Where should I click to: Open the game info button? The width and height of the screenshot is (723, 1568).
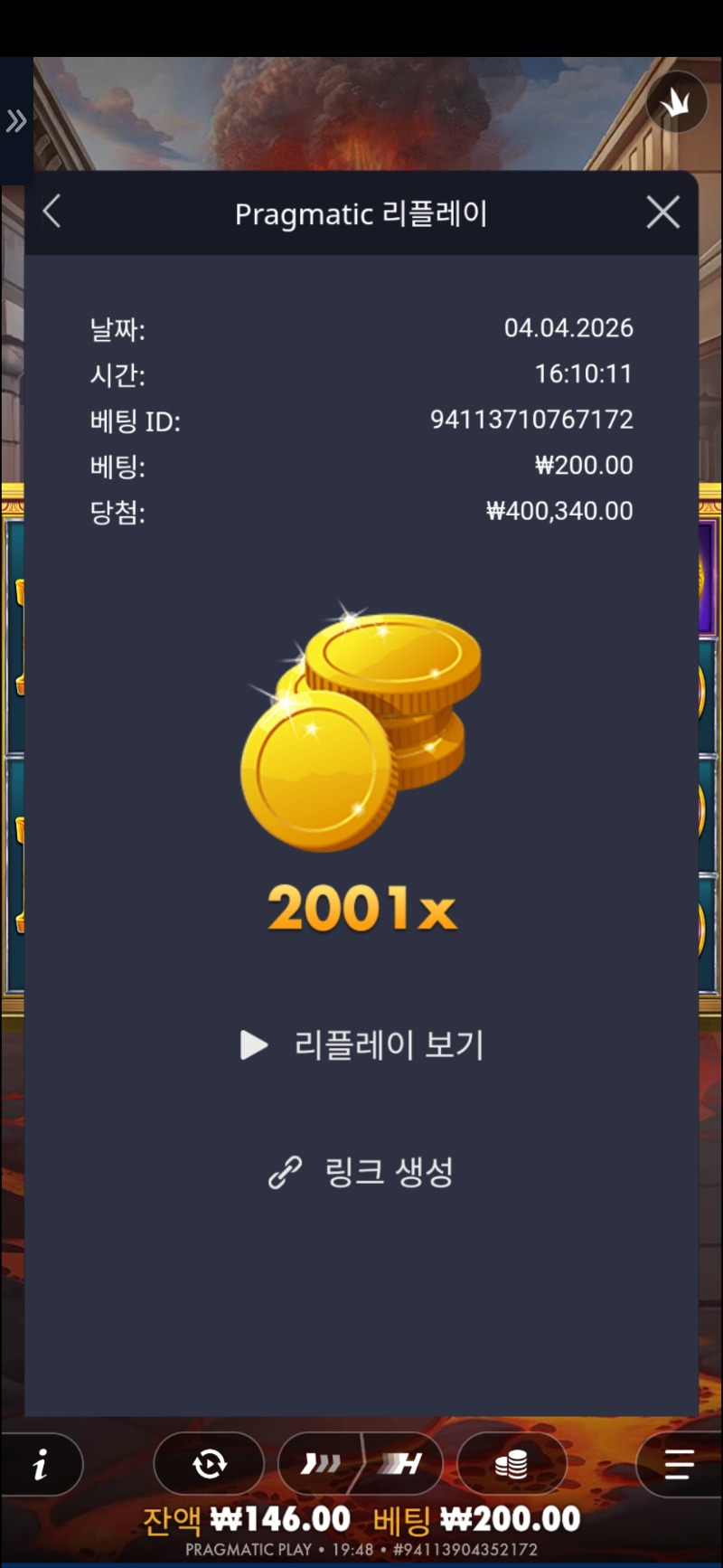tap(41, 1464)
